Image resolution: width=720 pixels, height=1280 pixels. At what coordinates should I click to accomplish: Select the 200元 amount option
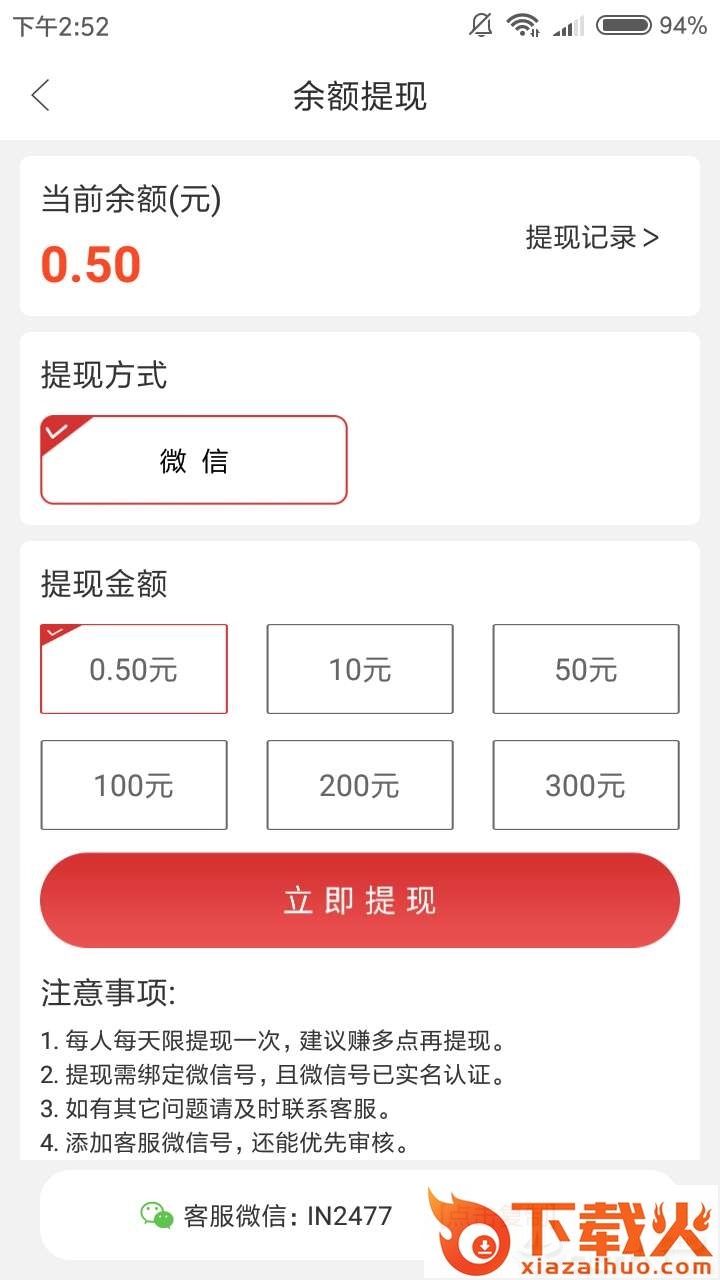coord(360,785)
